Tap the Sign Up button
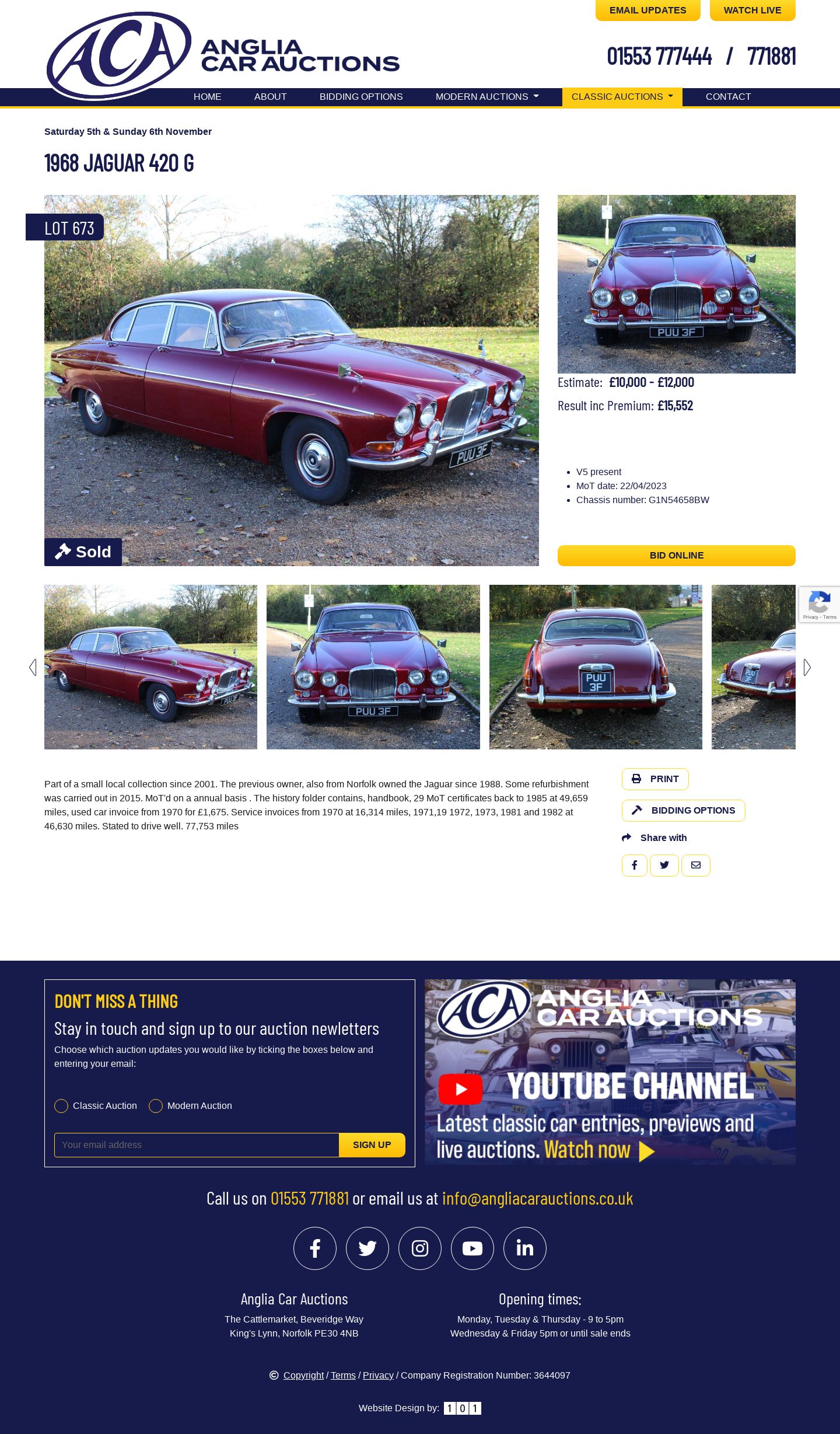Screen dimensions: 840x1434 (x=372, y=1145)
